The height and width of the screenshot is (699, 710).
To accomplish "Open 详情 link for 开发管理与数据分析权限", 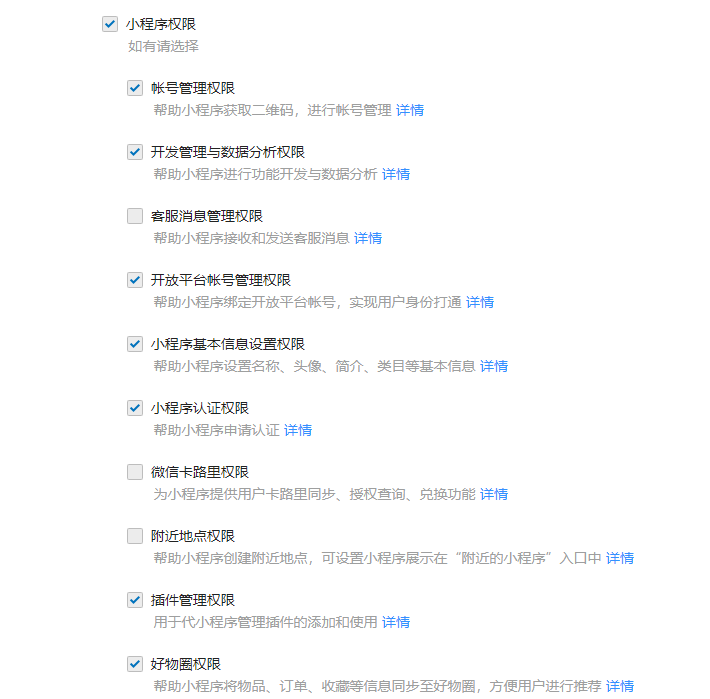I will (x=396, y=174).
